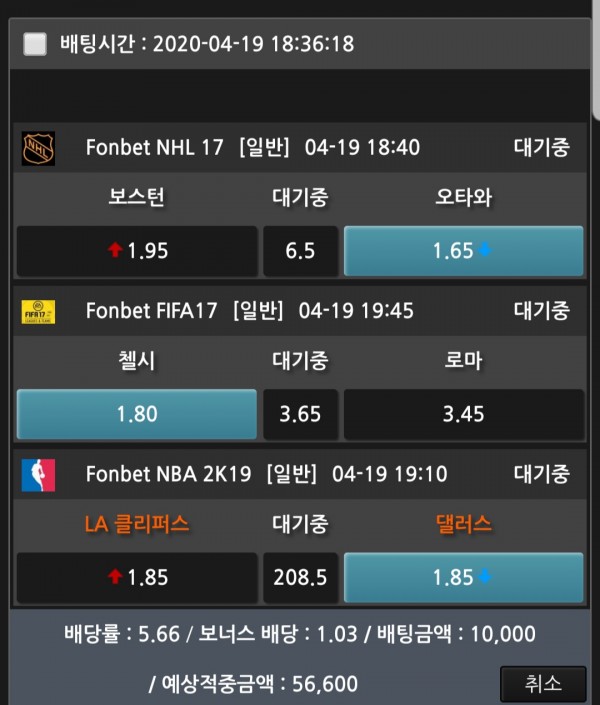Tap the 취소 button to cancel bet
This screenshot has width=600, height=705.
[x=543, y=684]
